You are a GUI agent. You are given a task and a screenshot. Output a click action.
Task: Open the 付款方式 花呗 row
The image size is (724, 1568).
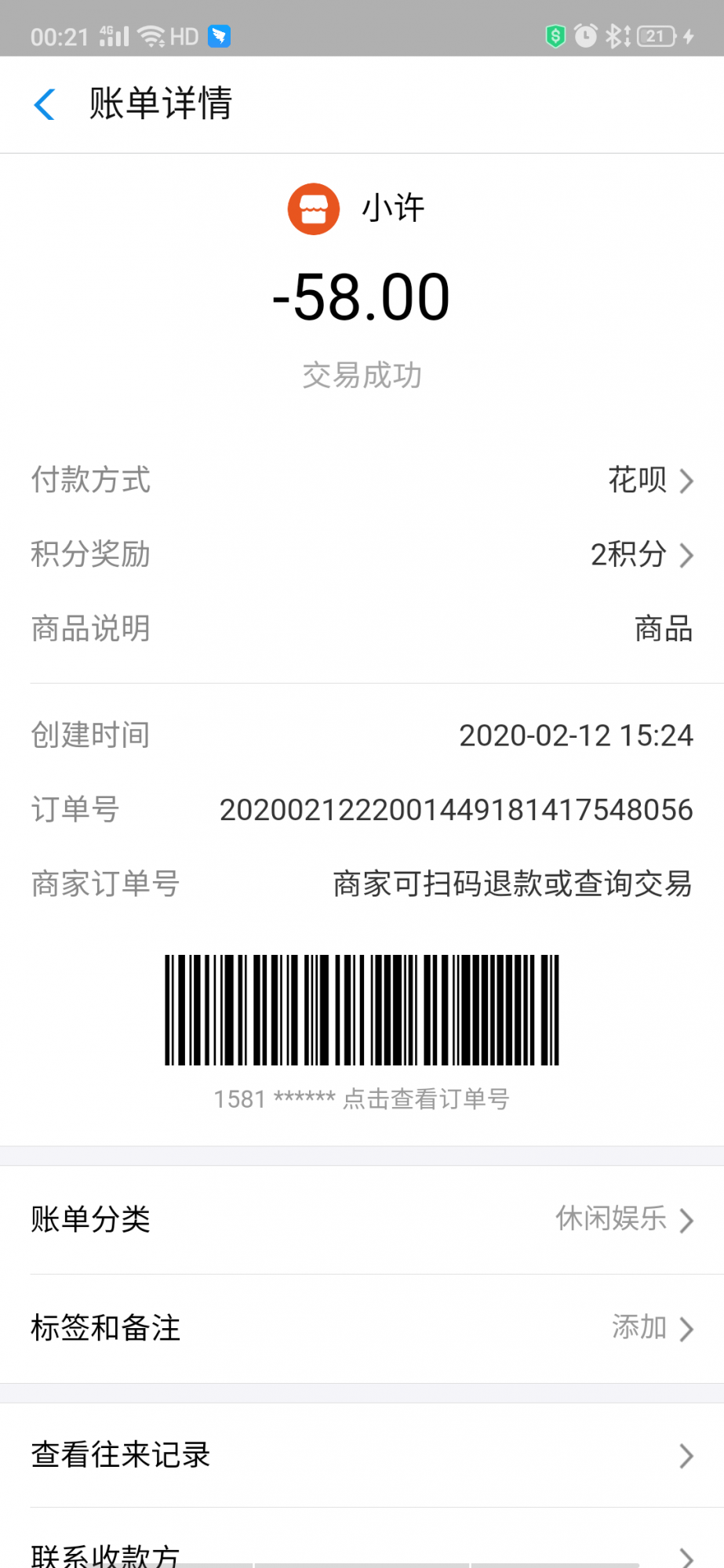point(649,480)
